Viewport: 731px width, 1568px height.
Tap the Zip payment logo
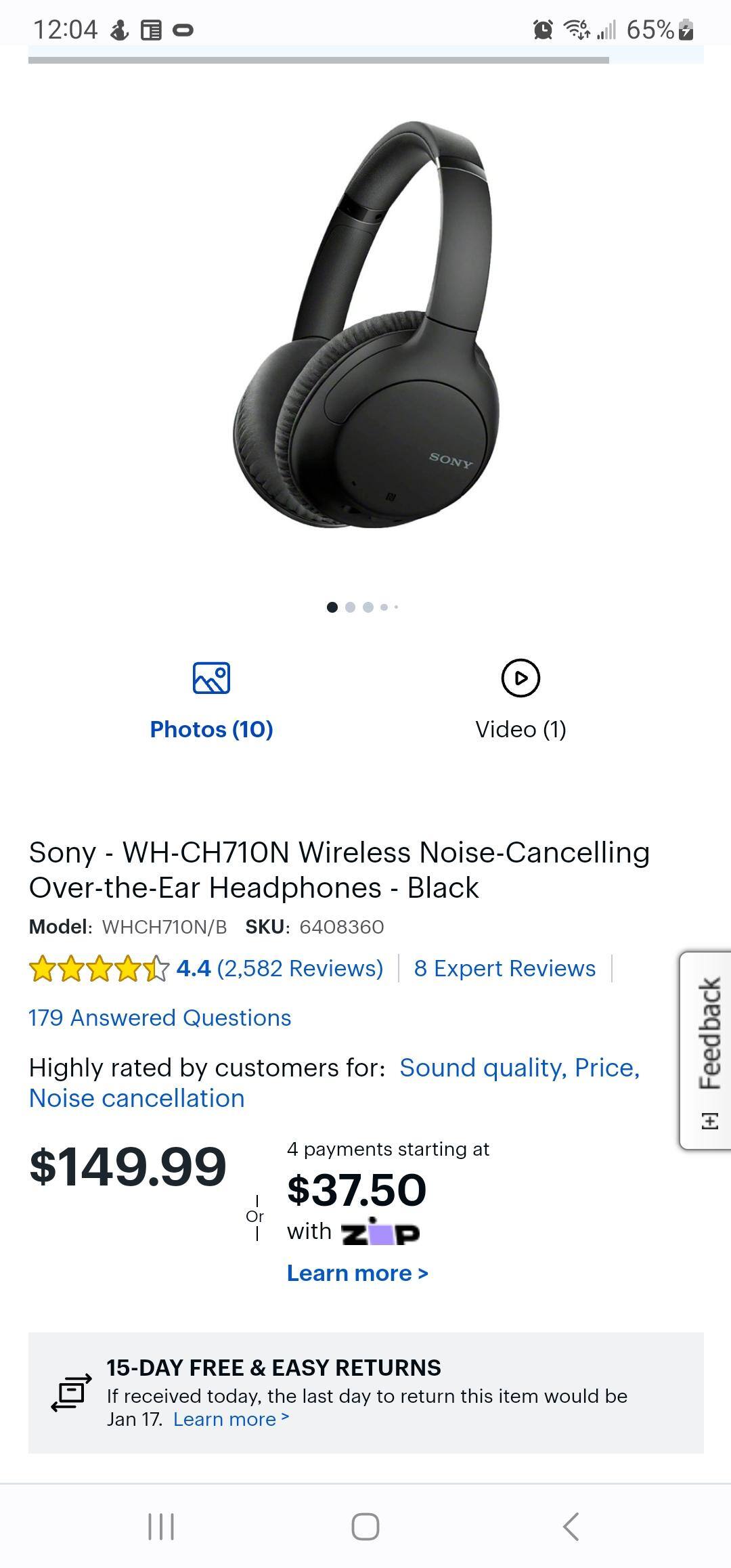381,1231
